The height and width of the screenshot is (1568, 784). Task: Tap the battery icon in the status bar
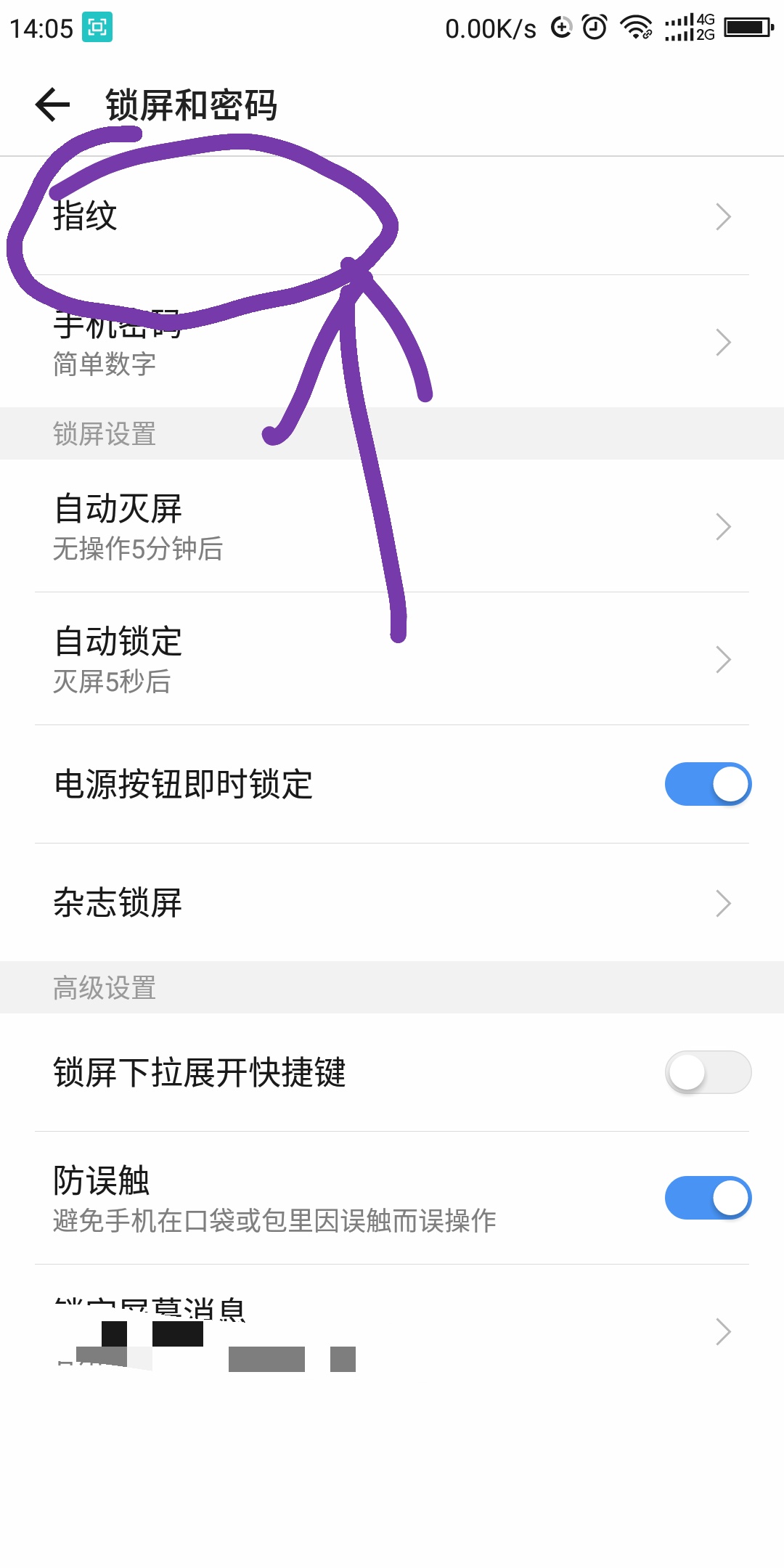[x=748, y=28]
